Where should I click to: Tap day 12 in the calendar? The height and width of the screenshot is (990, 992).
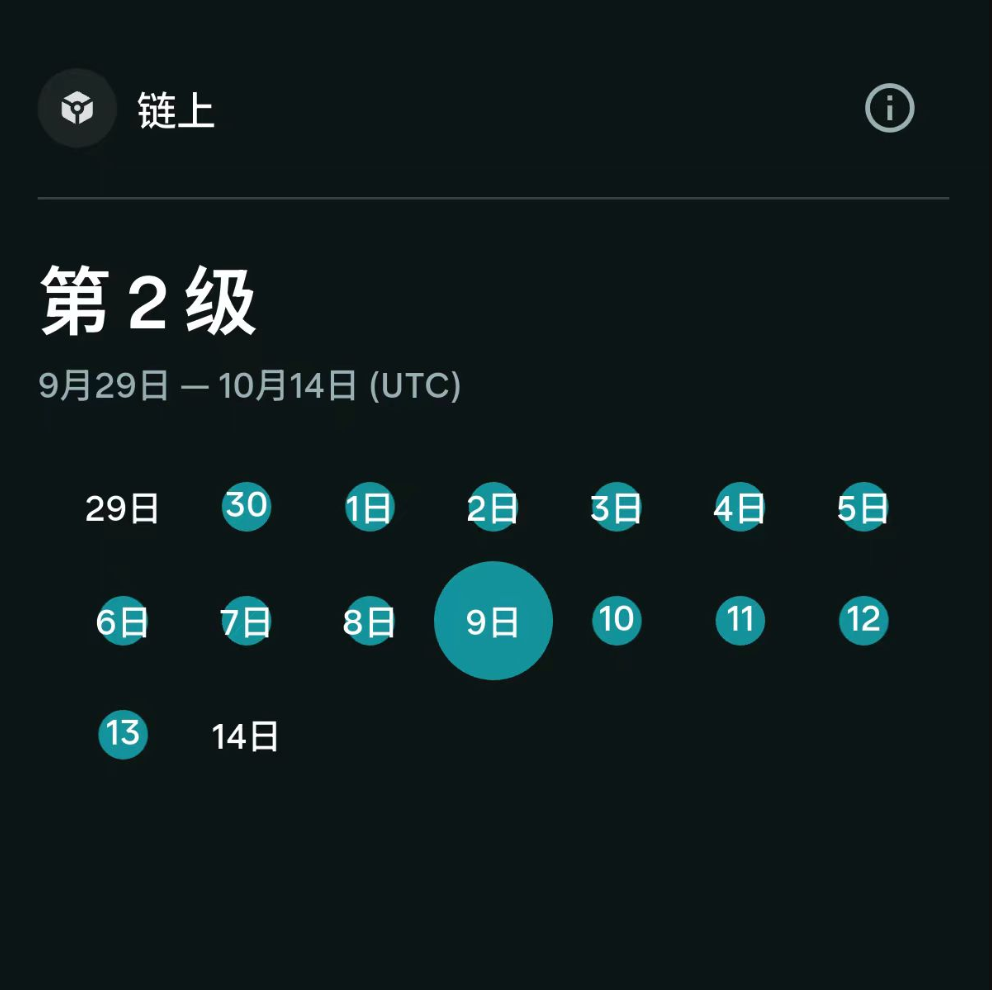pos(863,620)
